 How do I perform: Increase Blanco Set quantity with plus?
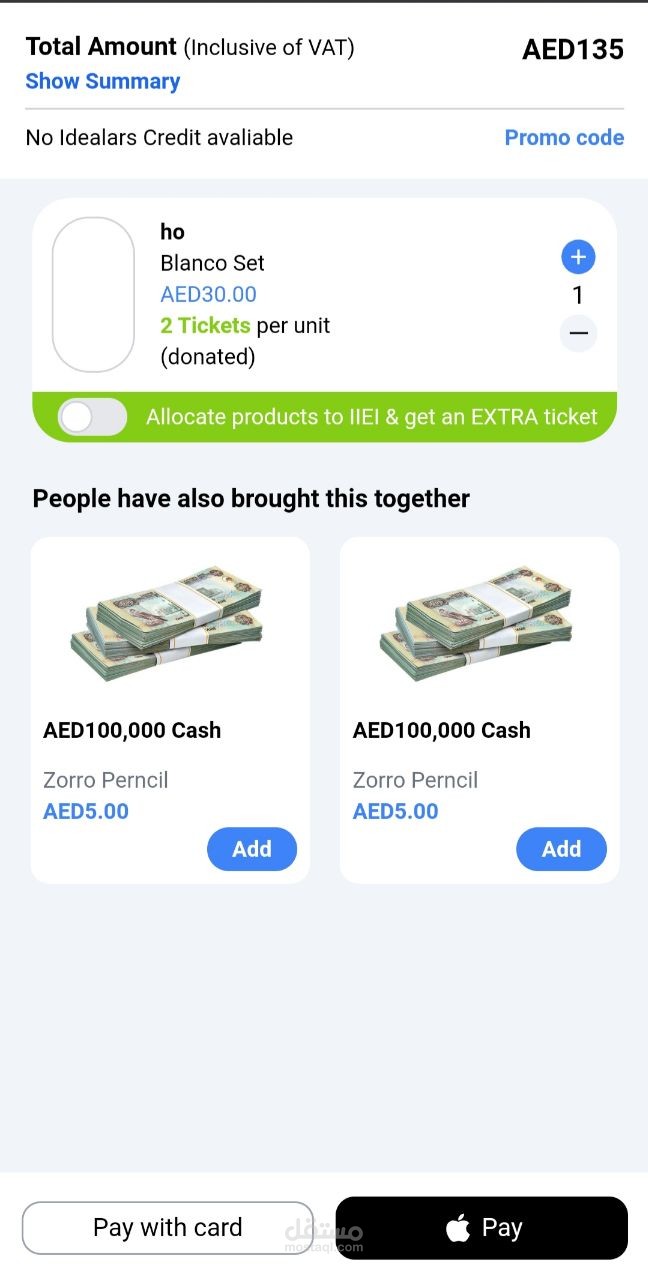click(578, 257)
